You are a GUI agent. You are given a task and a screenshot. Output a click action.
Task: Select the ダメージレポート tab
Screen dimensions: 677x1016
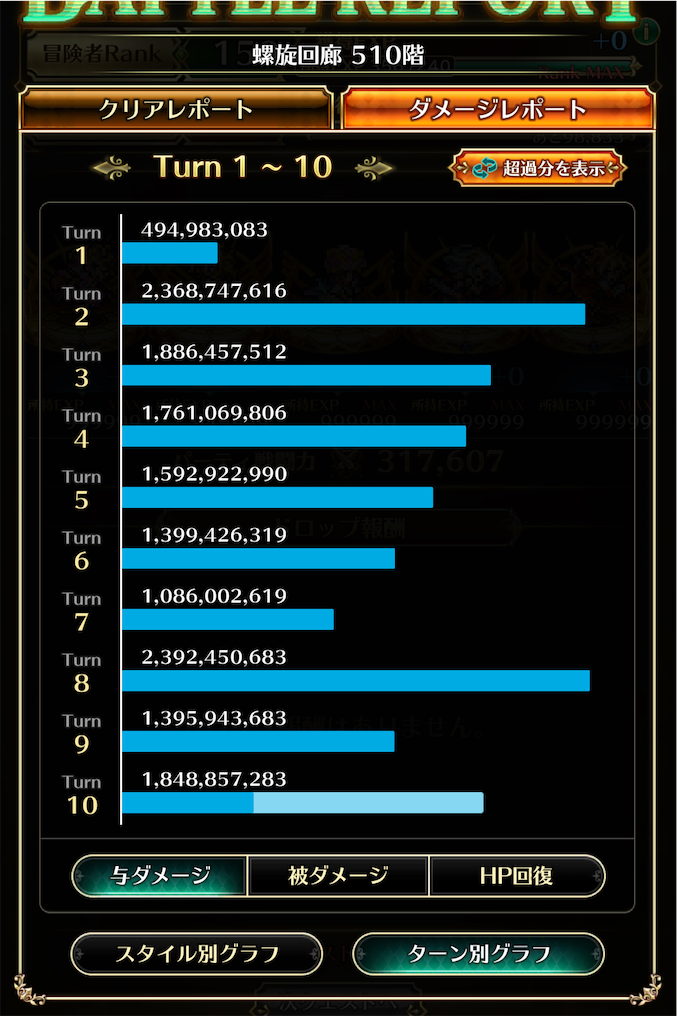[498, 109]
